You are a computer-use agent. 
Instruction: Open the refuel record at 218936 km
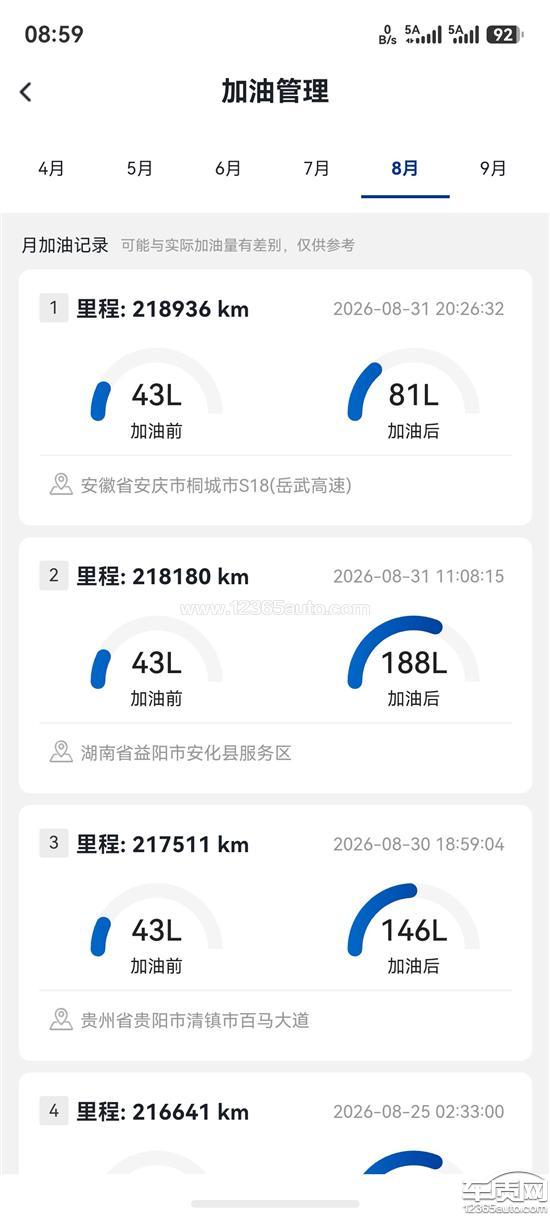[275, 397]
